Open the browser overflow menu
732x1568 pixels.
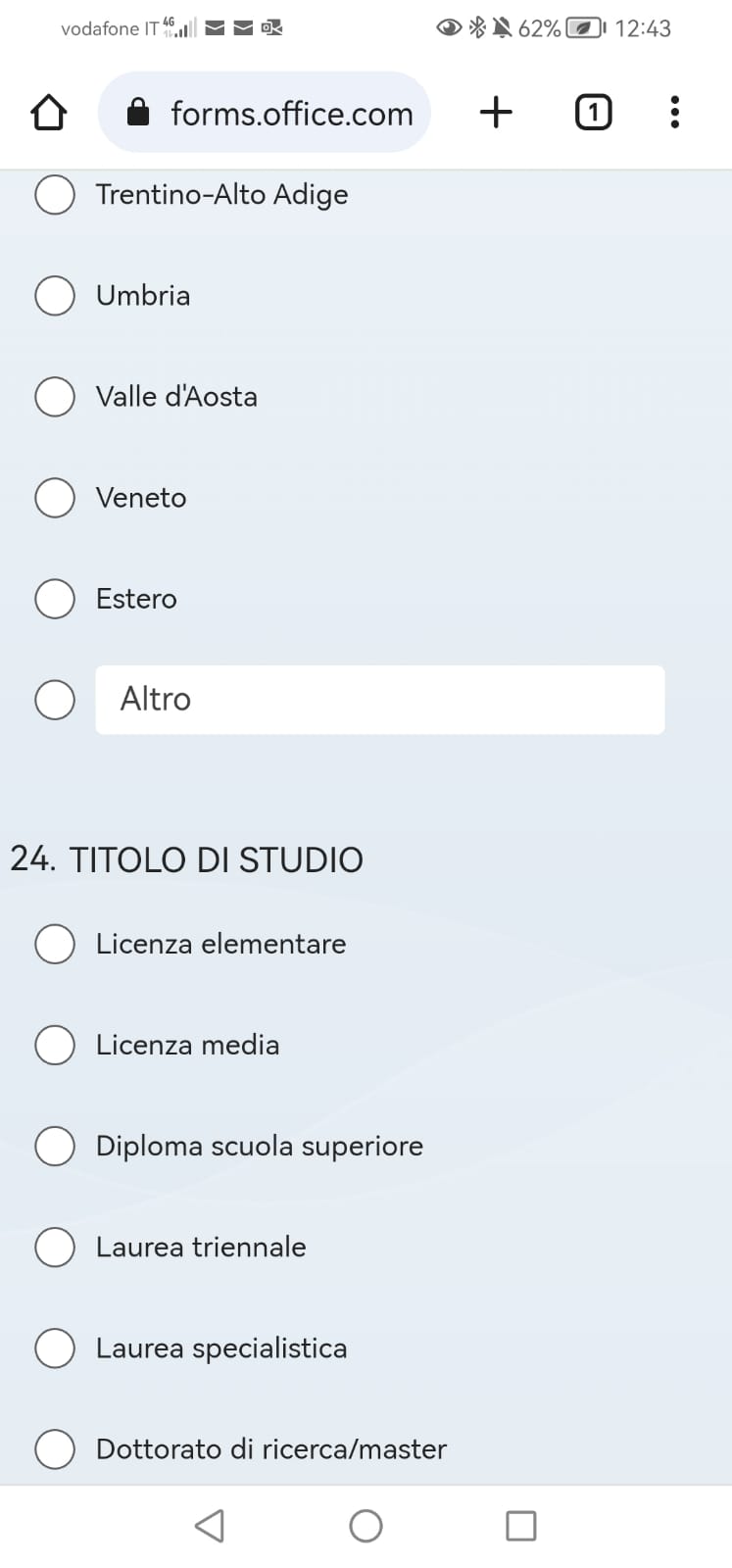[674, 112]
